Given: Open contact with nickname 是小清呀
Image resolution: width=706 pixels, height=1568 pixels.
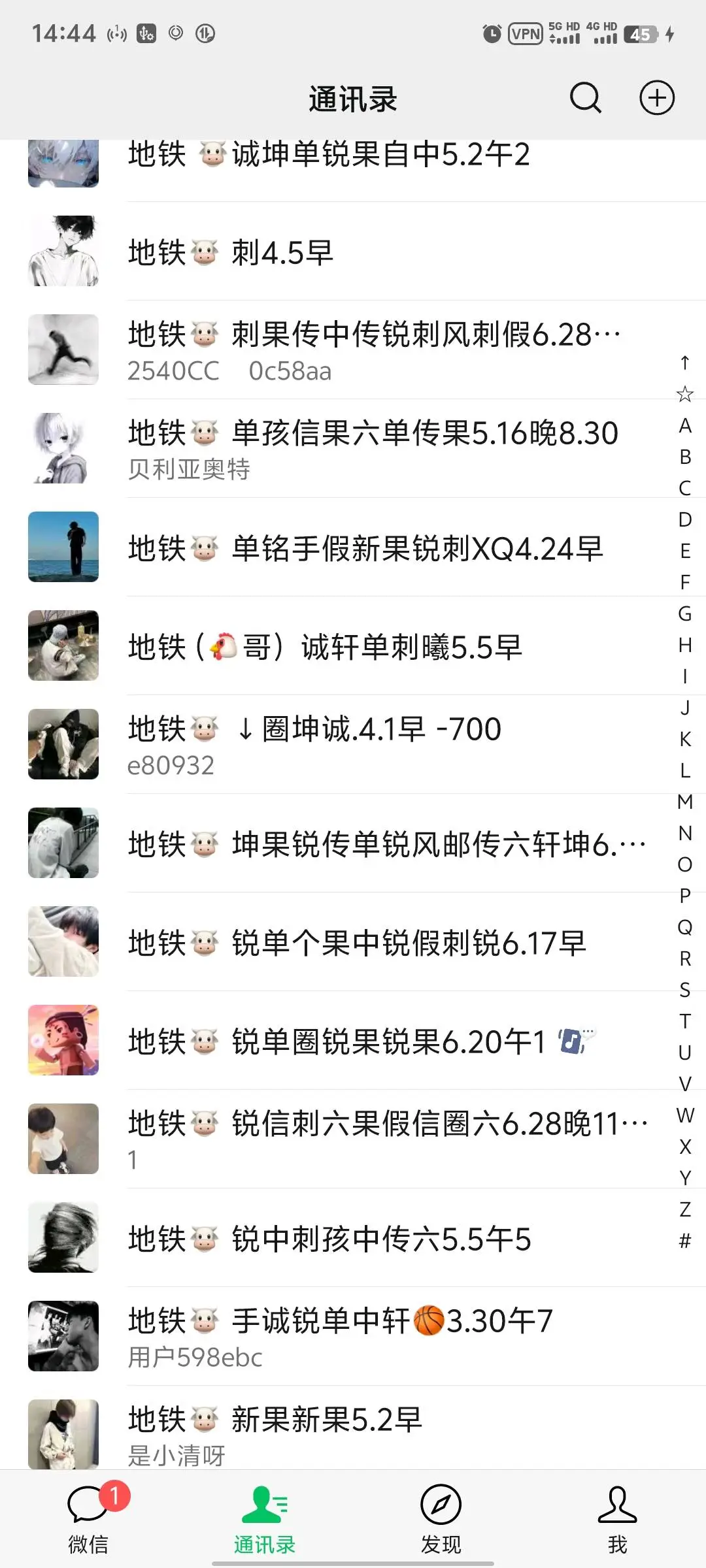Looking at the screenshot, I should pos(353,1434).
